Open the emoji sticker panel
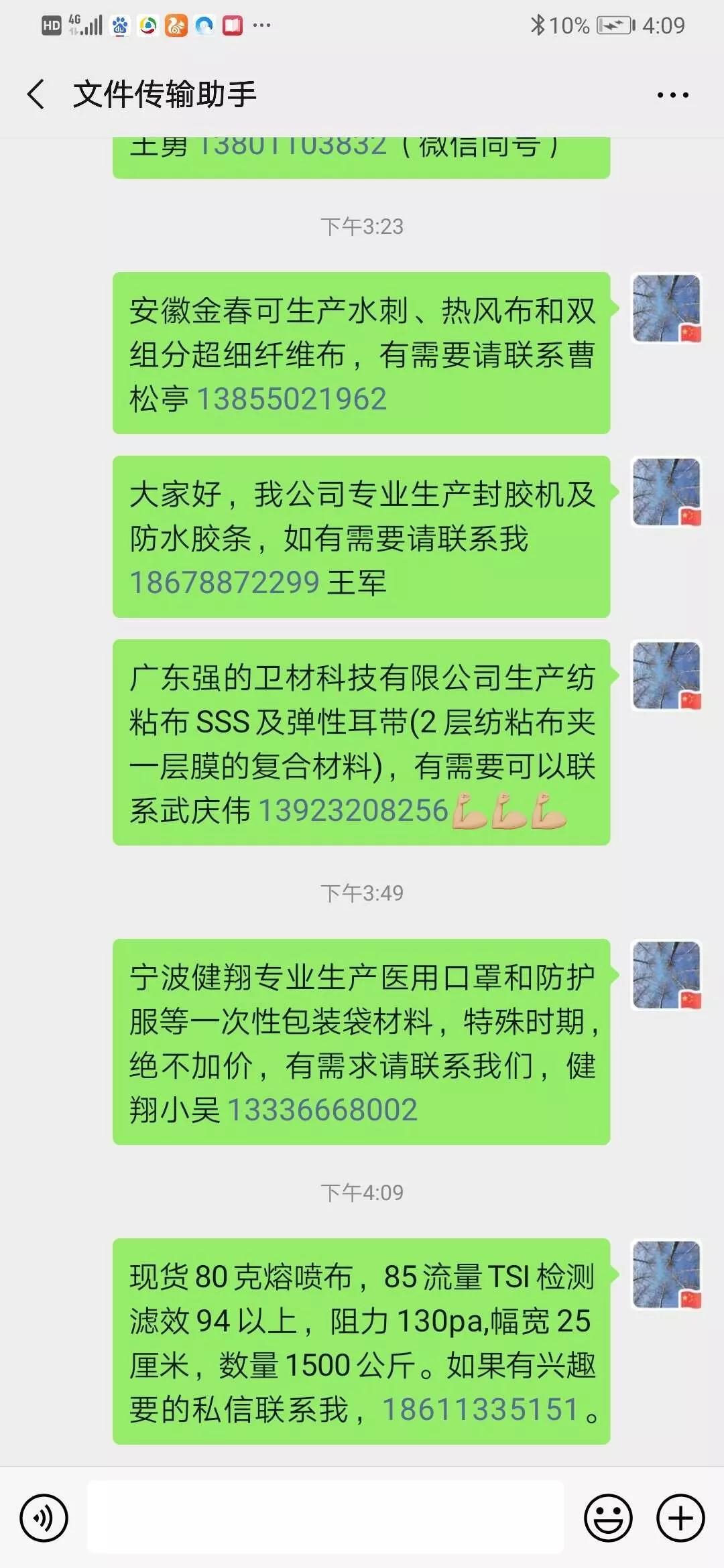Screen dimensions: 724x1568 pyautogui.click(x=608, y=1518)
